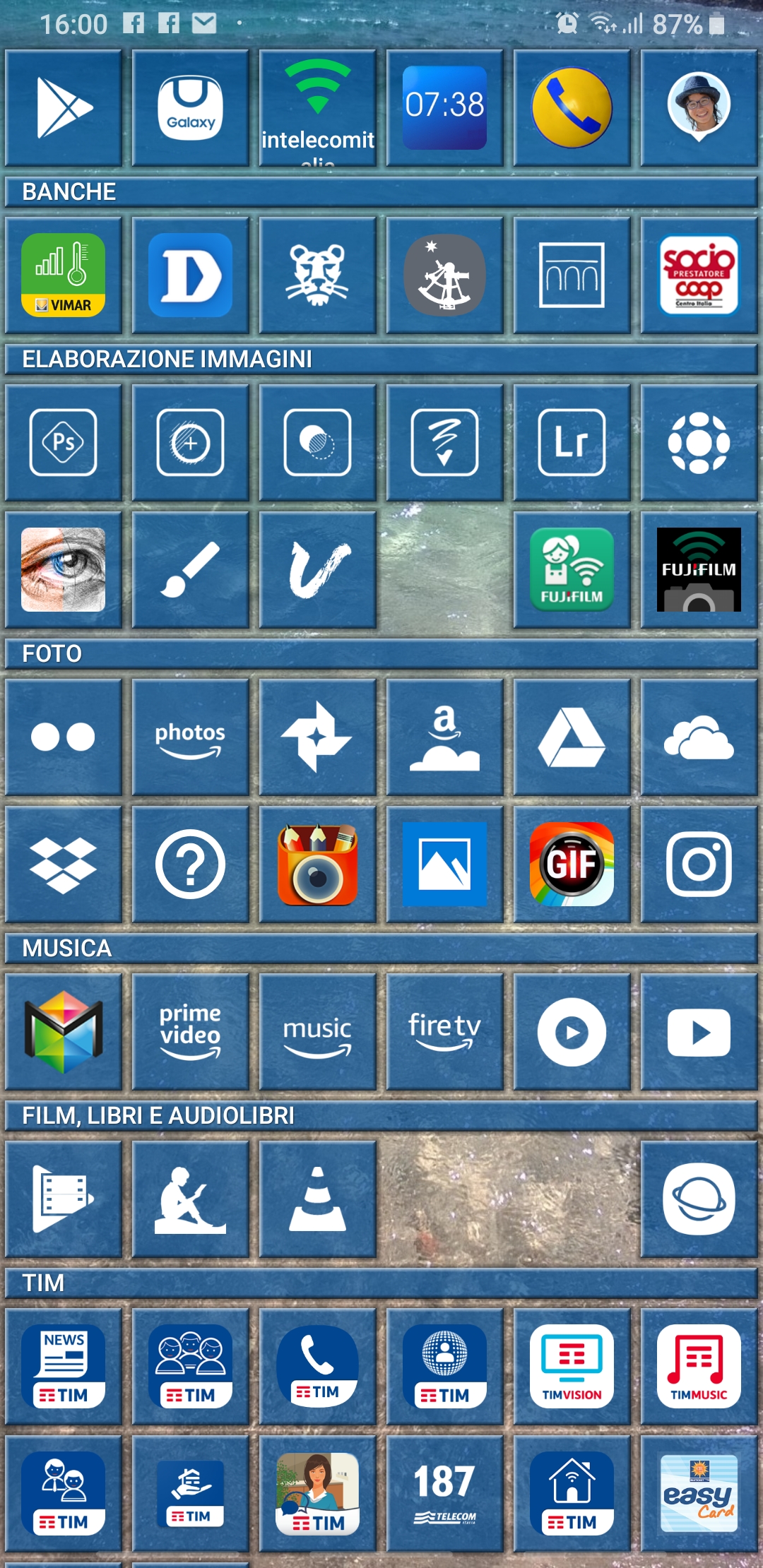Open Amazon Prime Video
Viewport: 763px width, 1568px height.
tap(191, 1031)
